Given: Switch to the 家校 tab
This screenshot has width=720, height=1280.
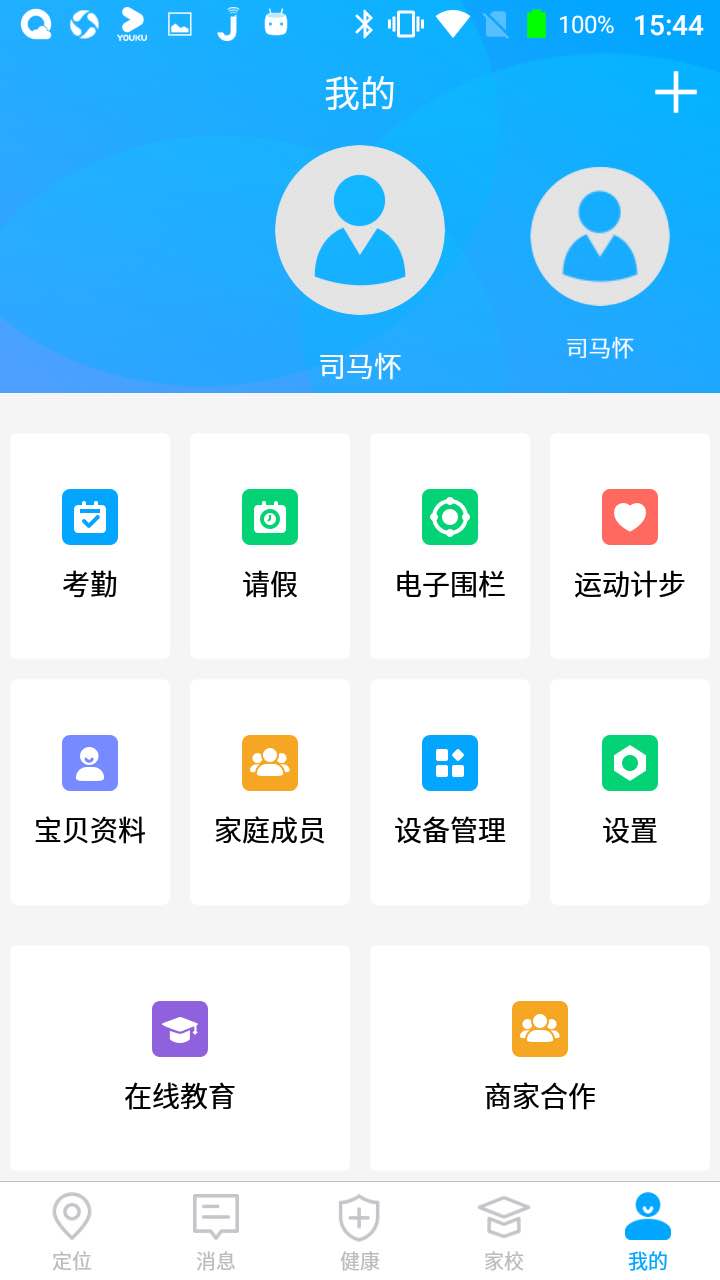Looking at the screenshot, I should pyautogui.click(x=504, y=1231).
